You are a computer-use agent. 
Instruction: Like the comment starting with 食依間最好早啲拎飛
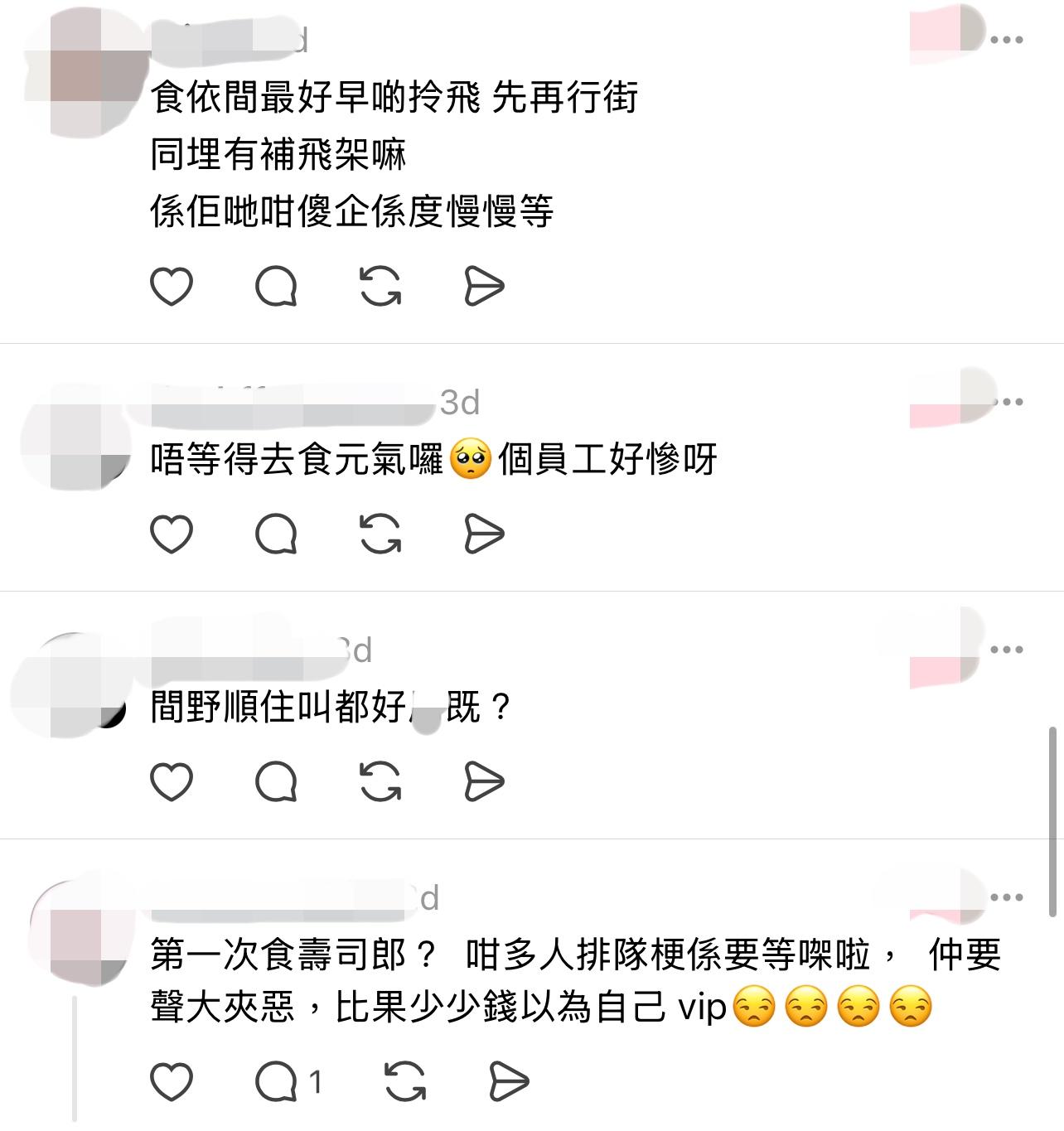[172, 287]
